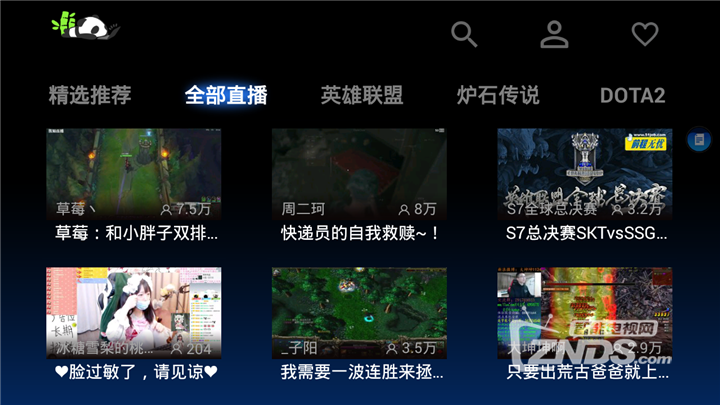Go to the 炉石传说 tab
Viewport: 720px width, 405px height.
(x=498, y=96)
